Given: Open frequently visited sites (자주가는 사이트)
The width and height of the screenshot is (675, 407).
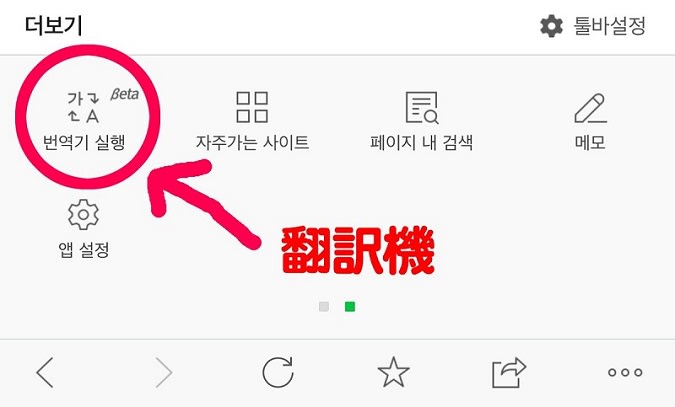Looking at the screenshot, I should tap(252, 120).
